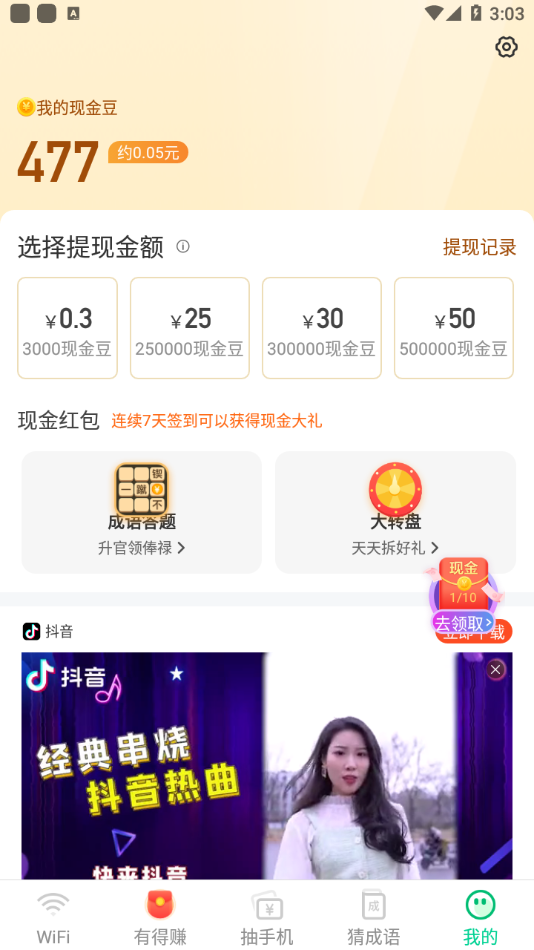
Task: Open the 抖音 video advertisement
Action: 267,765
